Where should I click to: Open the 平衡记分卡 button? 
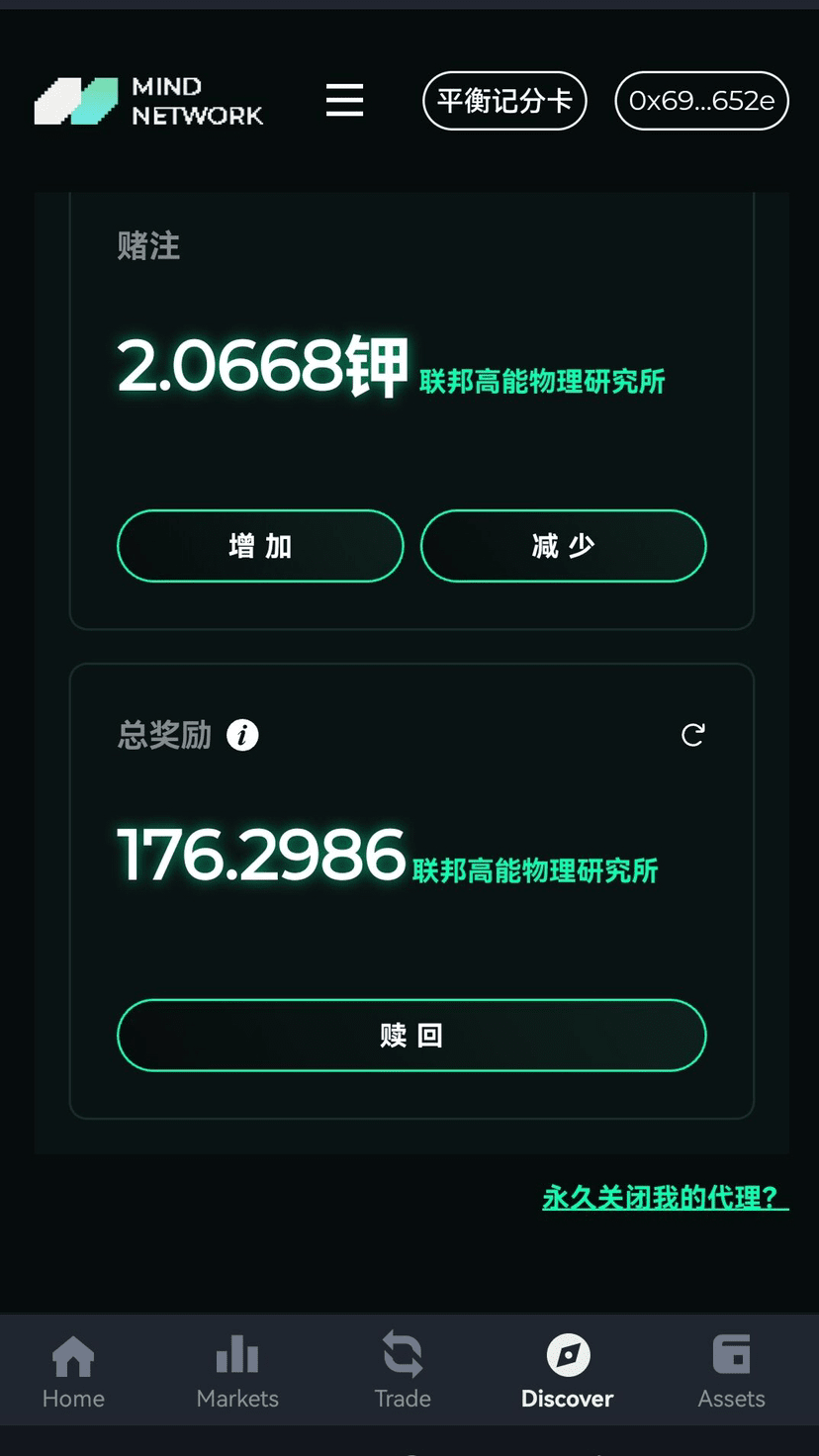pyautogui.click(x=504, y=101)
